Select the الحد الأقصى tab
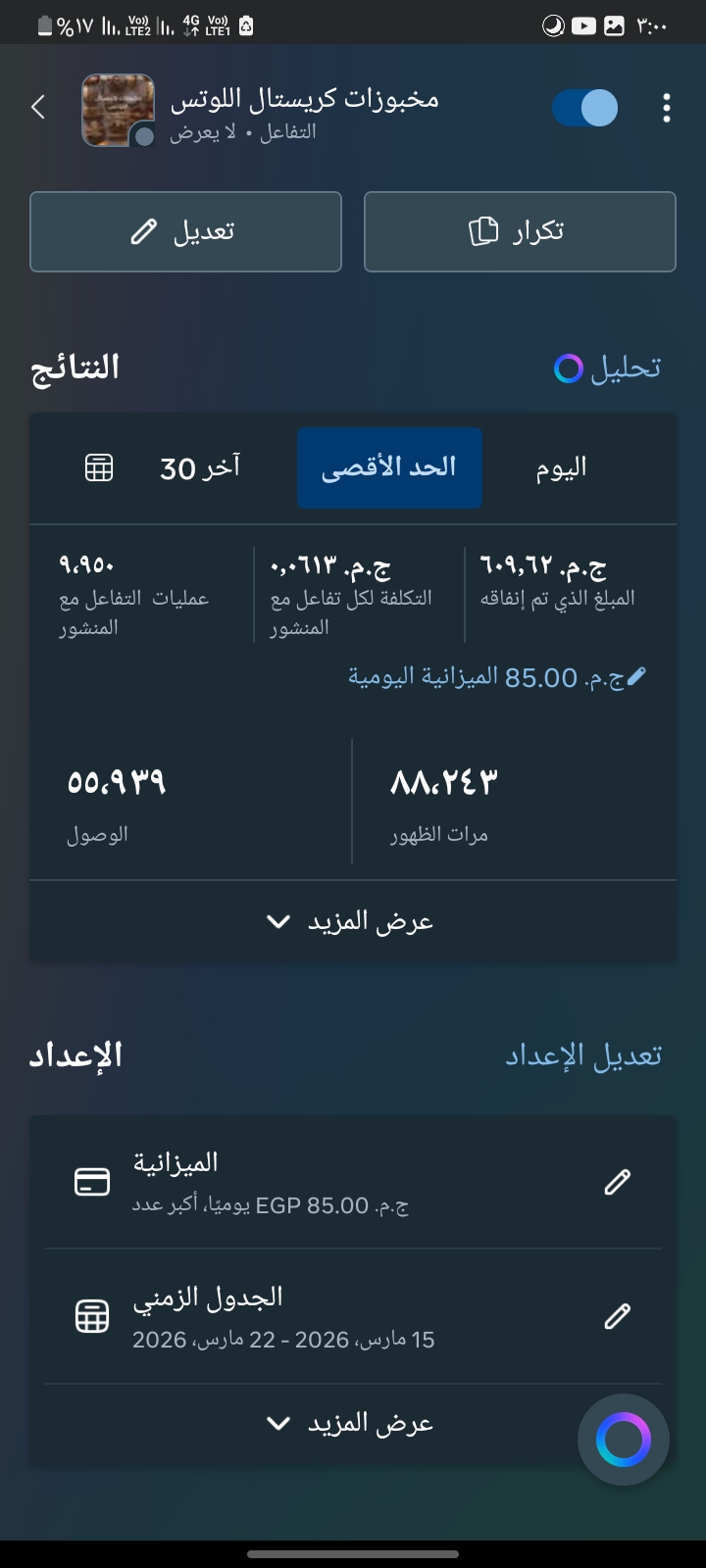Image resolution: width=706 pixels, height=1568 pixels. coord(389,468)
